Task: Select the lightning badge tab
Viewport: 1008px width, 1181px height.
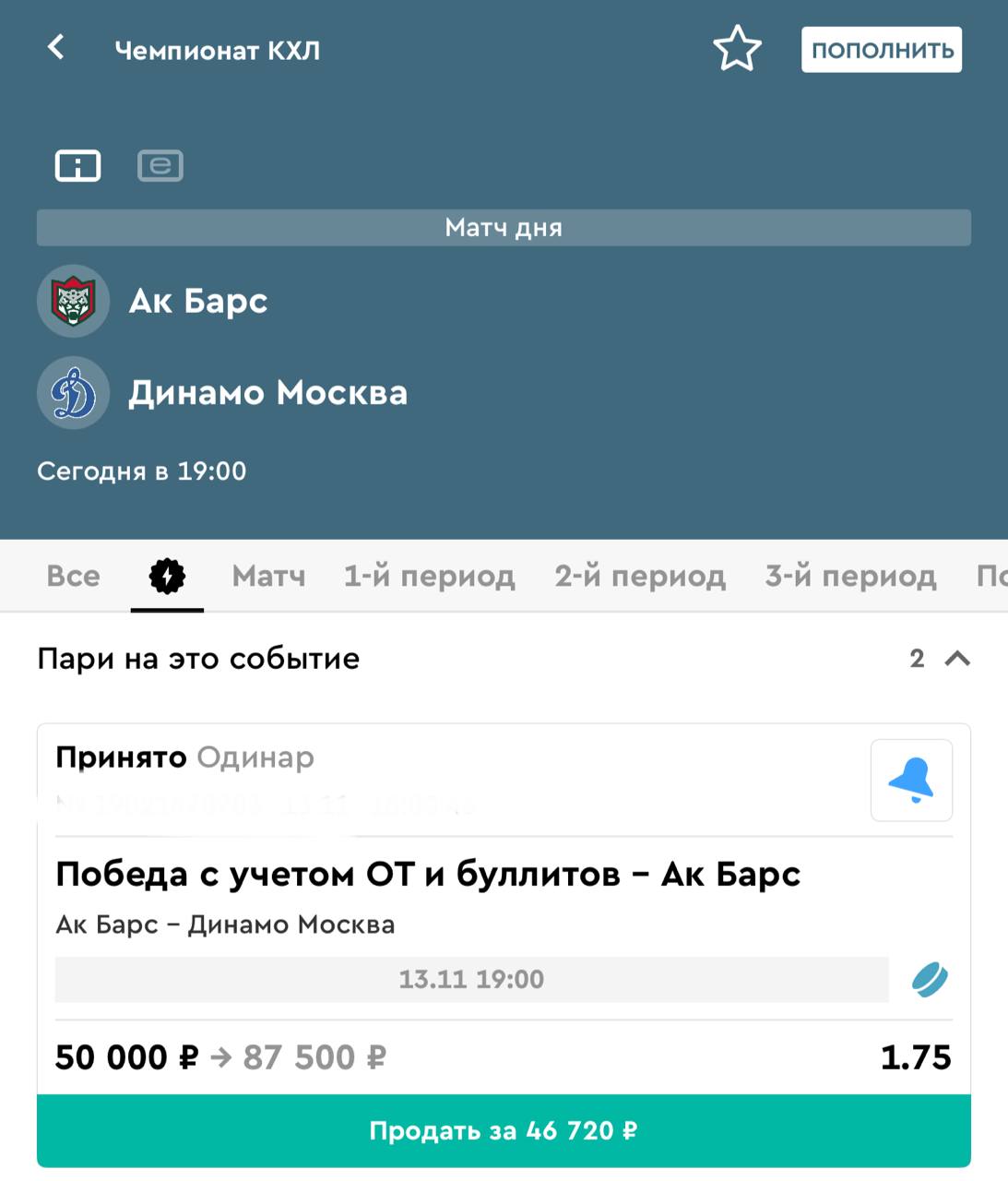Action: (x=167, y=577)
